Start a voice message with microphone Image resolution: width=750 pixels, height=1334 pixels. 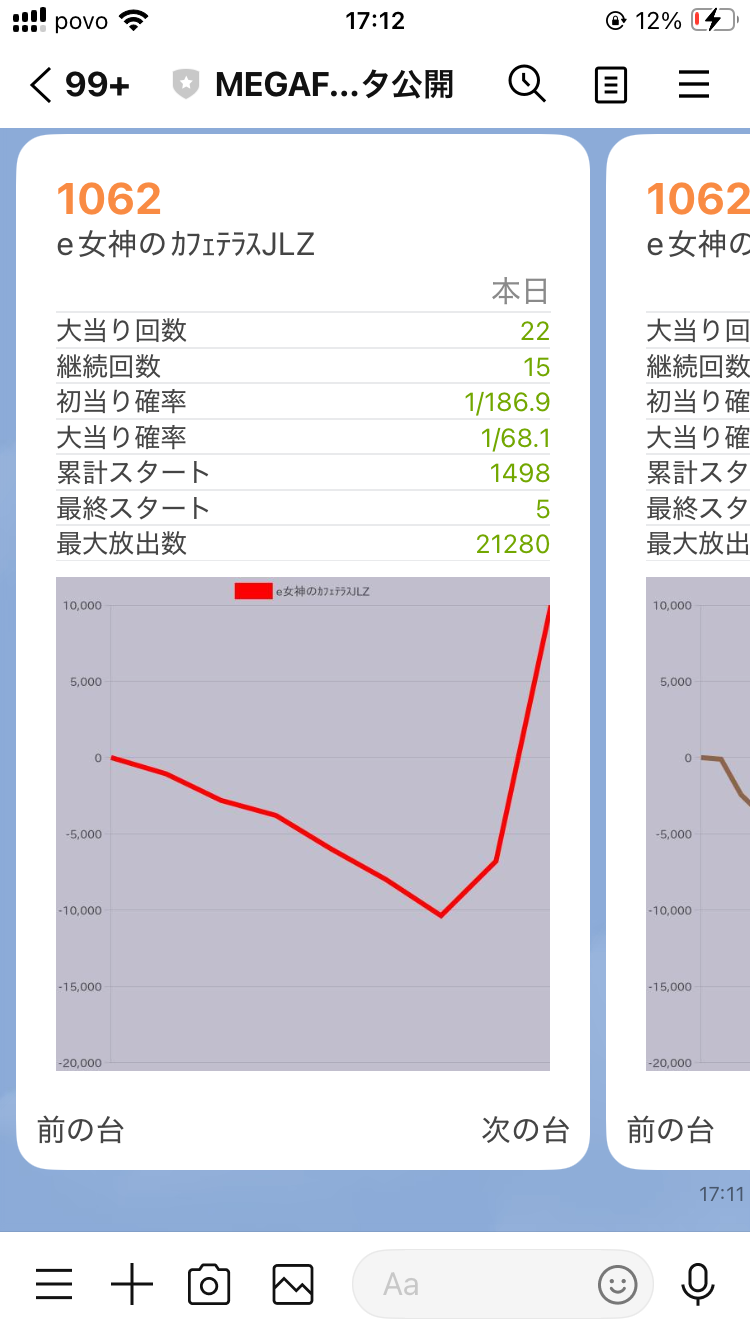(698, 1283)
